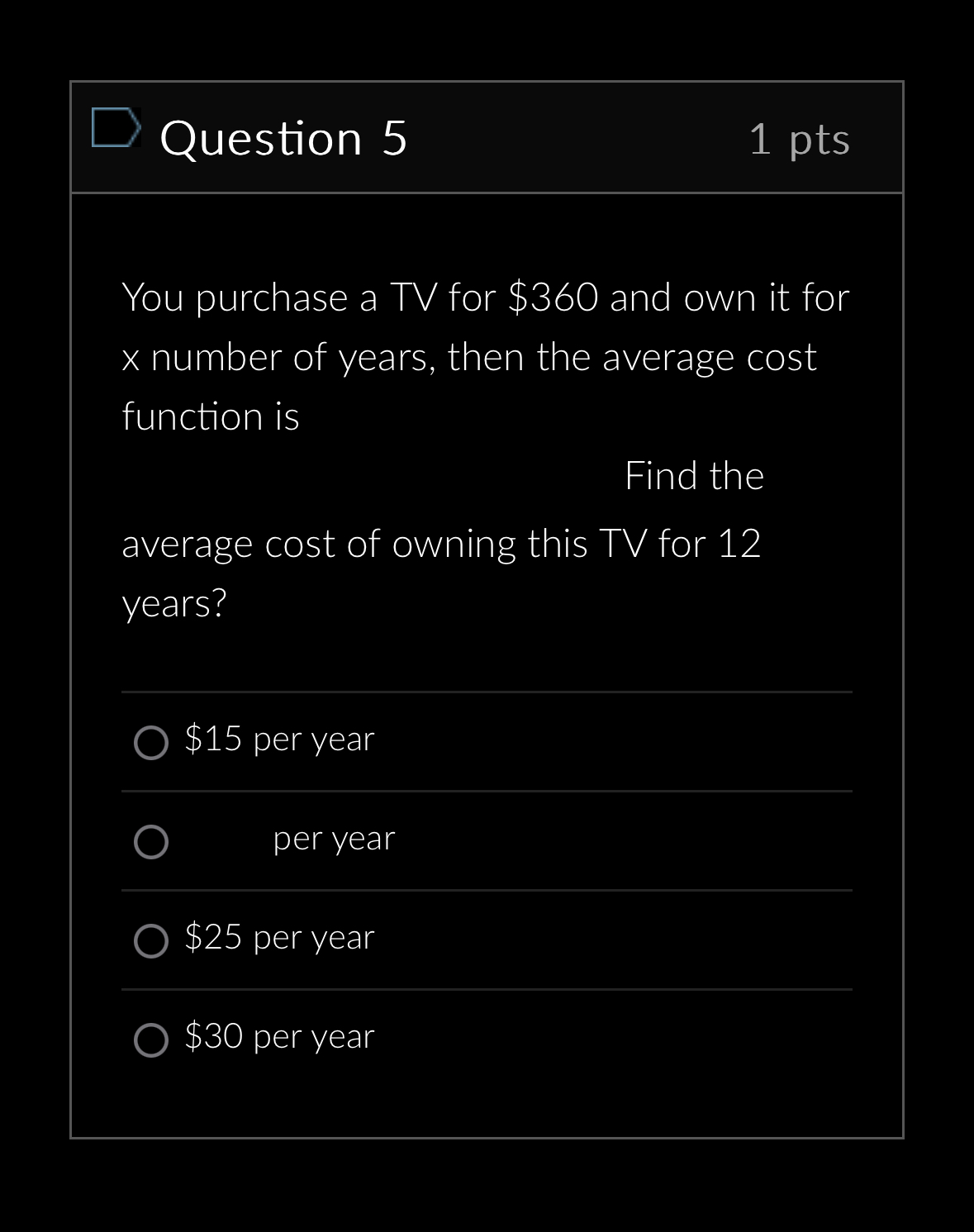974x1232 pixels.
Task: Select the $25 per year answer
Action: click(x=151, y=941)
